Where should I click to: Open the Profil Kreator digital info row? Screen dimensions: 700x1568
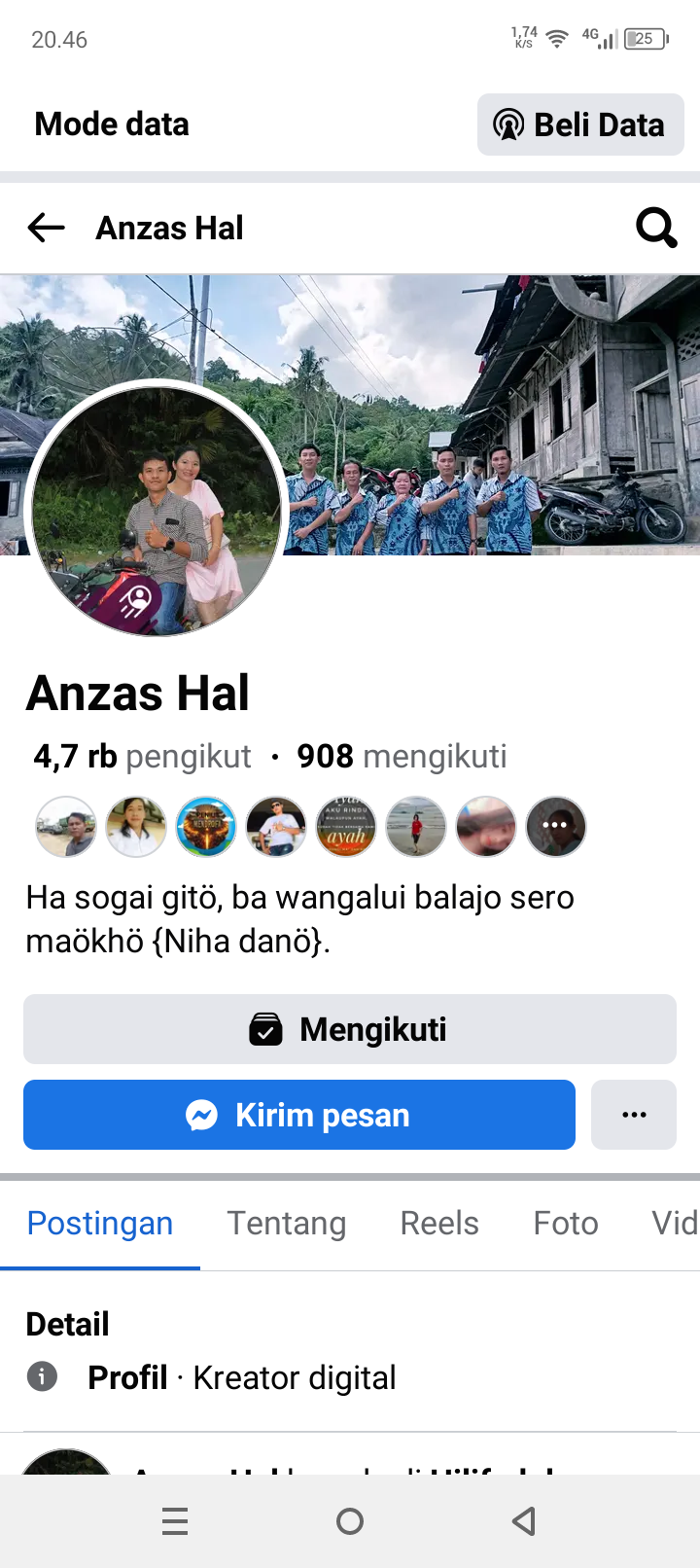coord(241,1377)
